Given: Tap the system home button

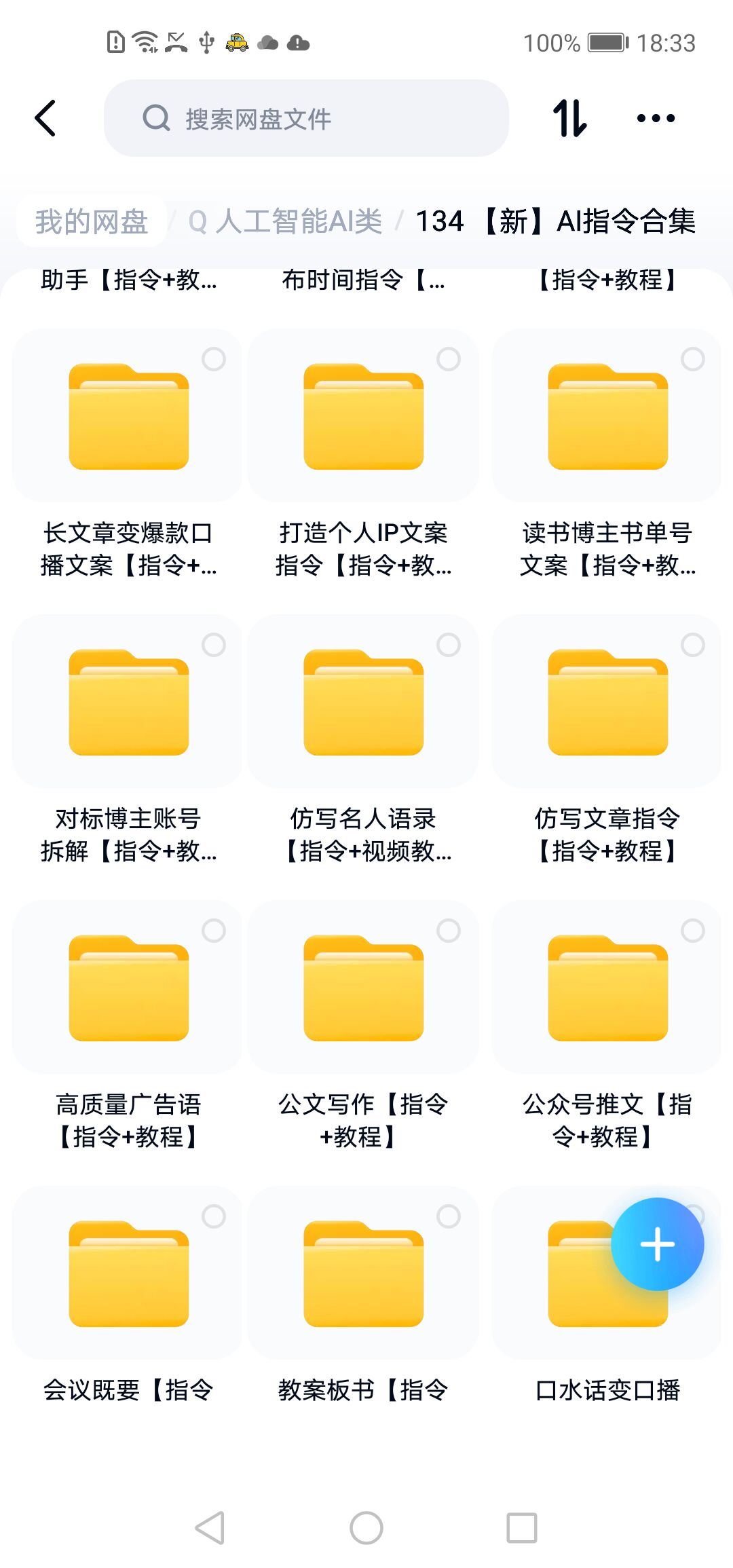Looking at the screenshot, I should [x=366, y=1528].
